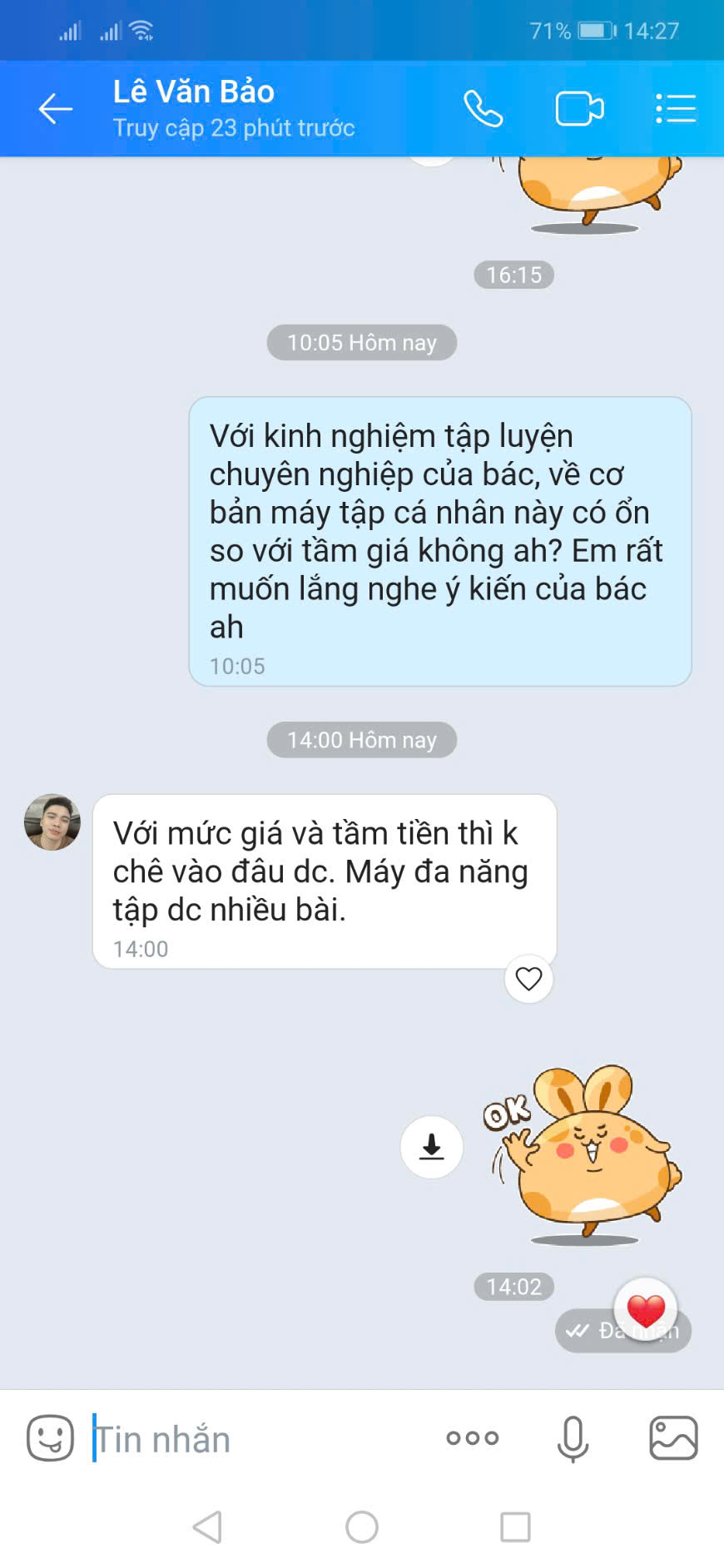Screen dimensions: 724x1568
Task: Record a voice message
Action: tap(573, 1439)
